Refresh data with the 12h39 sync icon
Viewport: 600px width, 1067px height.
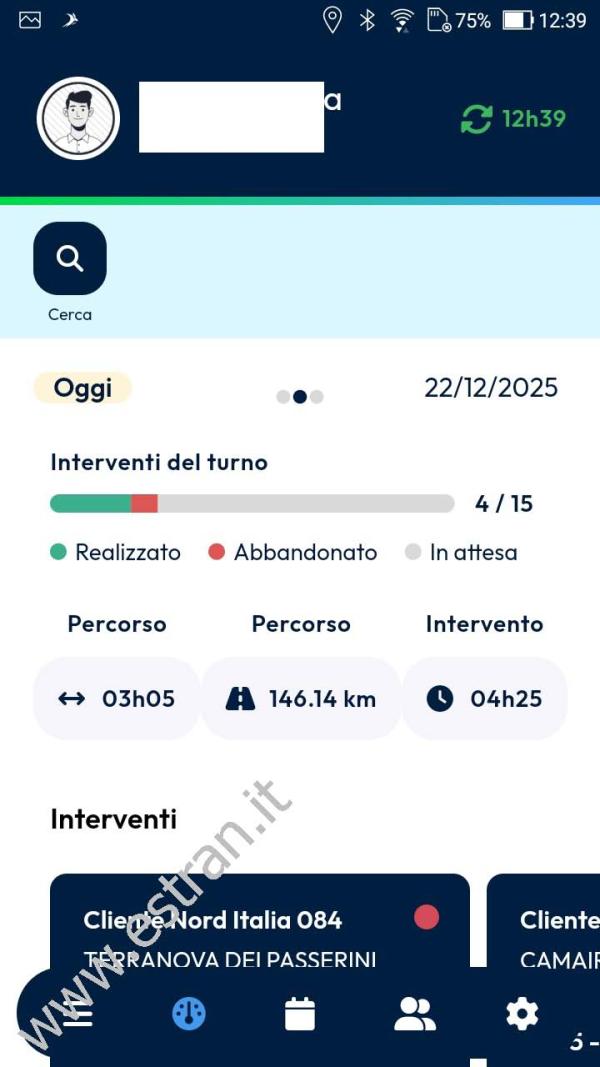pos(476,119)
